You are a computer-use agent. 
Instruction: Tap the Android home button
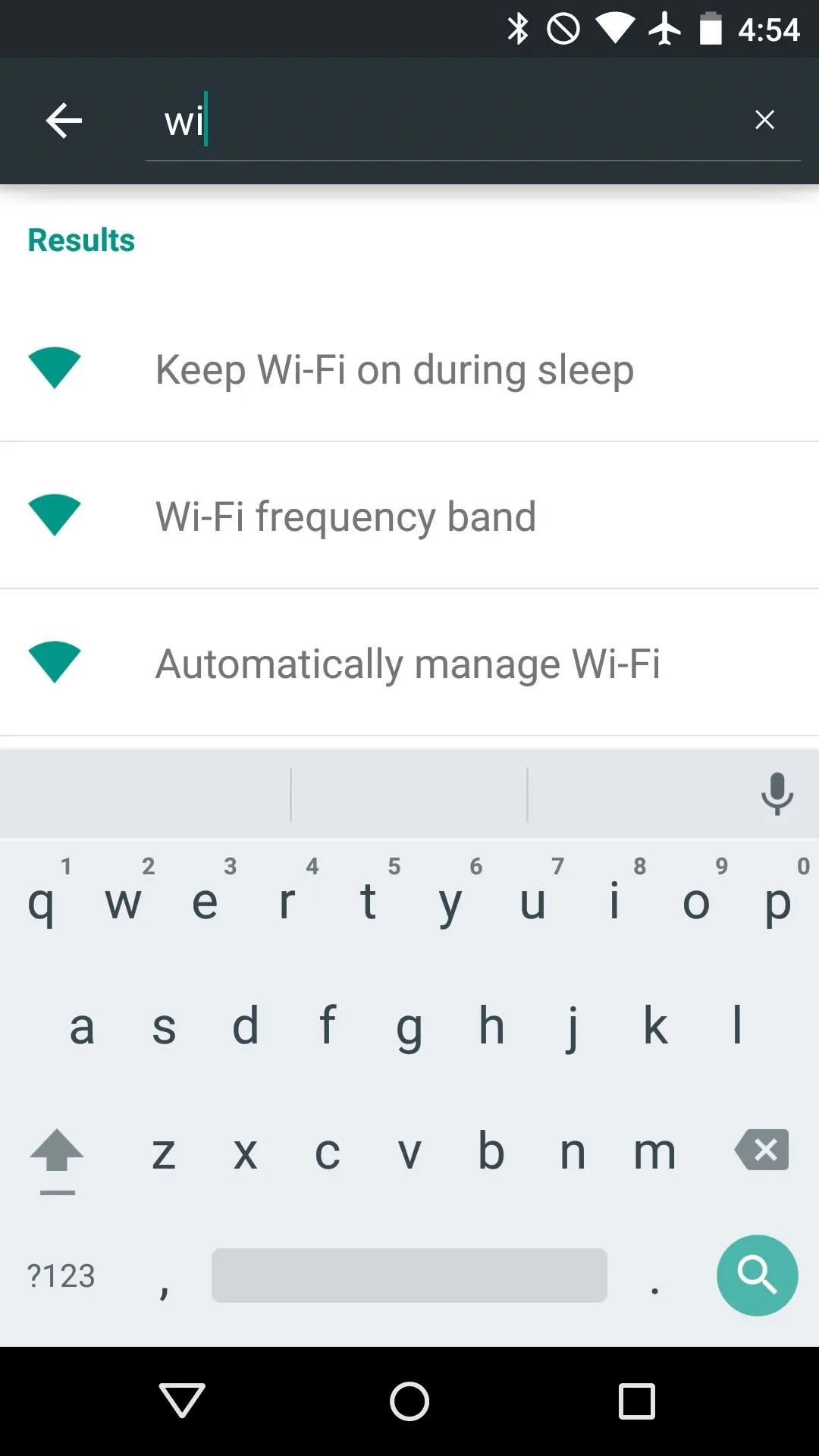pos(409,1401)
